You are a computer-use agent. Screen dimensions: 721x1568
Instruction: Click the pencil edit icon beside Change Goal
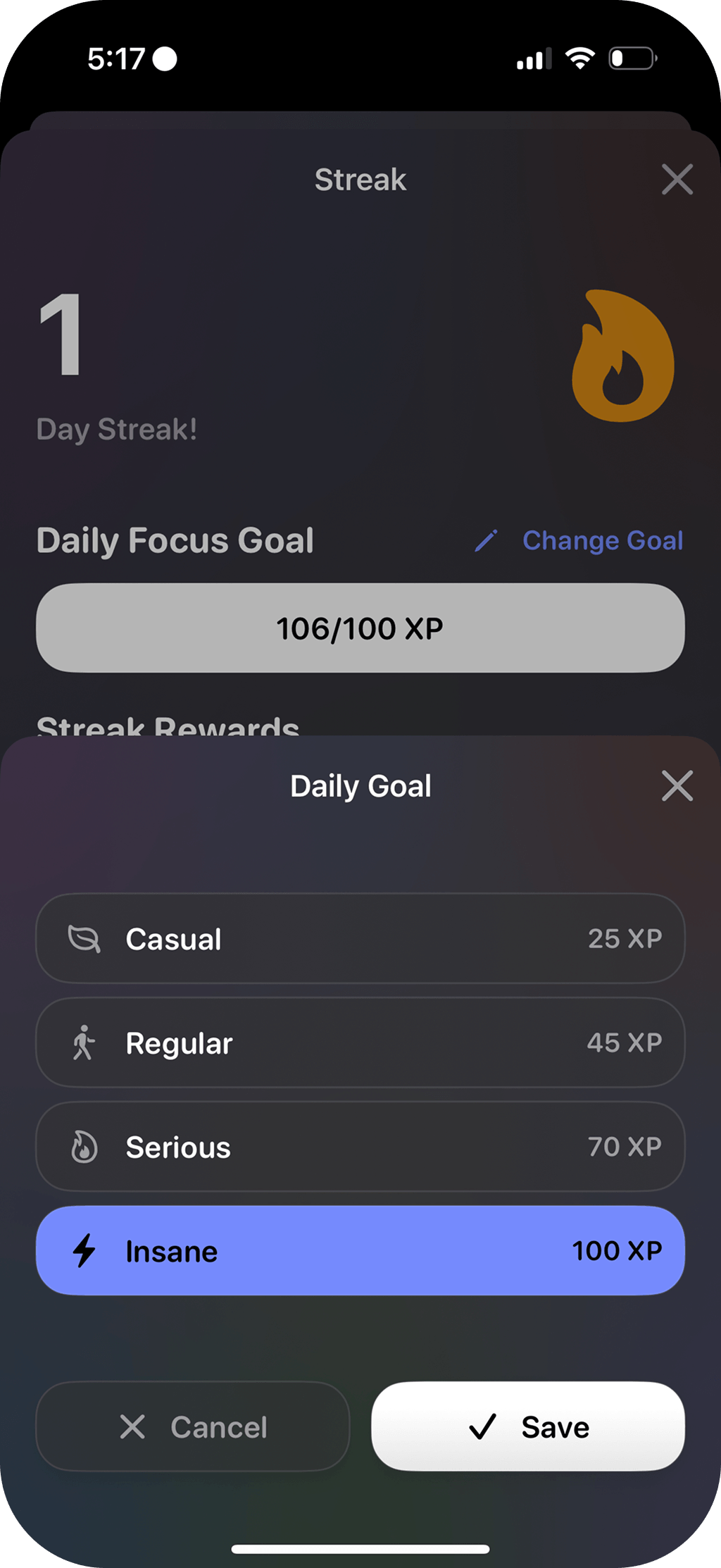click(487, 541)
